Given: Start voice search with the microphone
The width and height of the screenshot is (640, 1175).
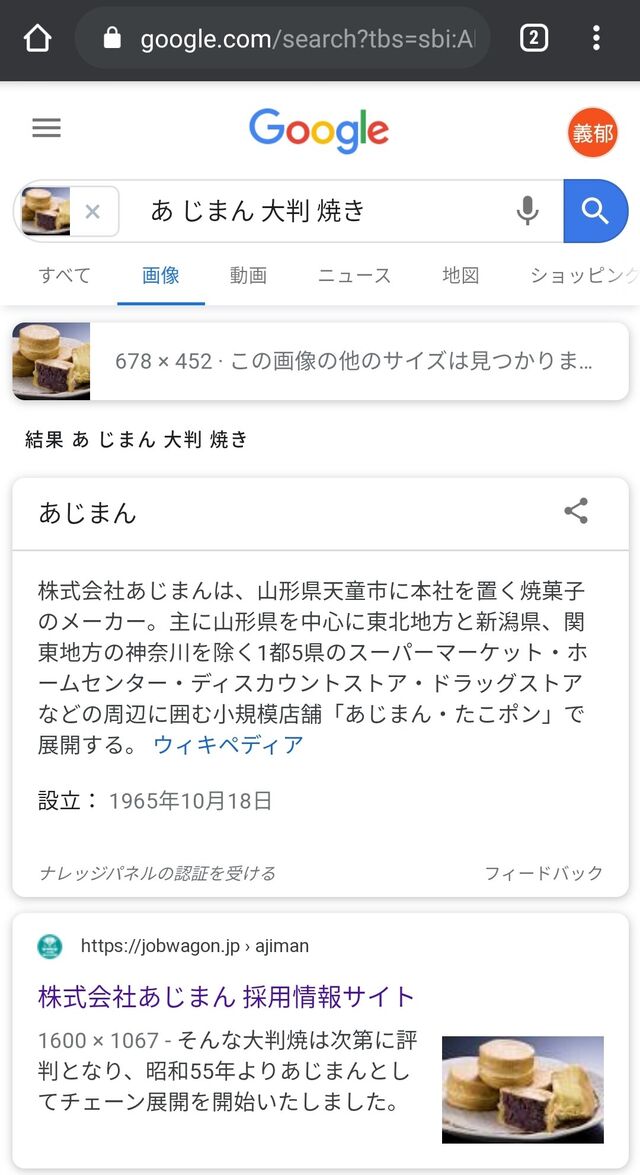Looking at the screenshot, I should coord(528,211).
